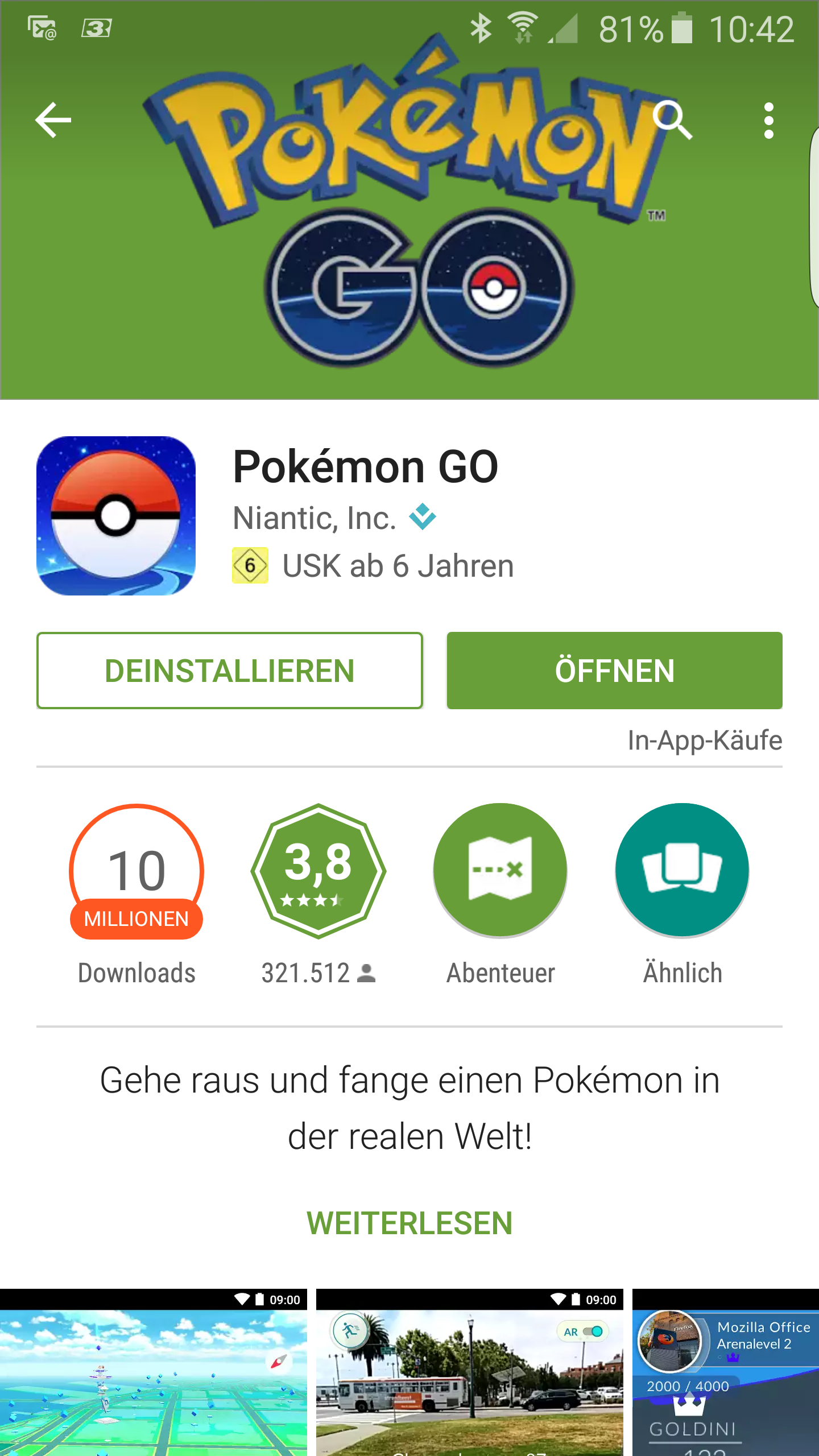The width and height of the screenshot is (819, 1456).
Task: Open the three-dot overflow menu
Action: 769,120
